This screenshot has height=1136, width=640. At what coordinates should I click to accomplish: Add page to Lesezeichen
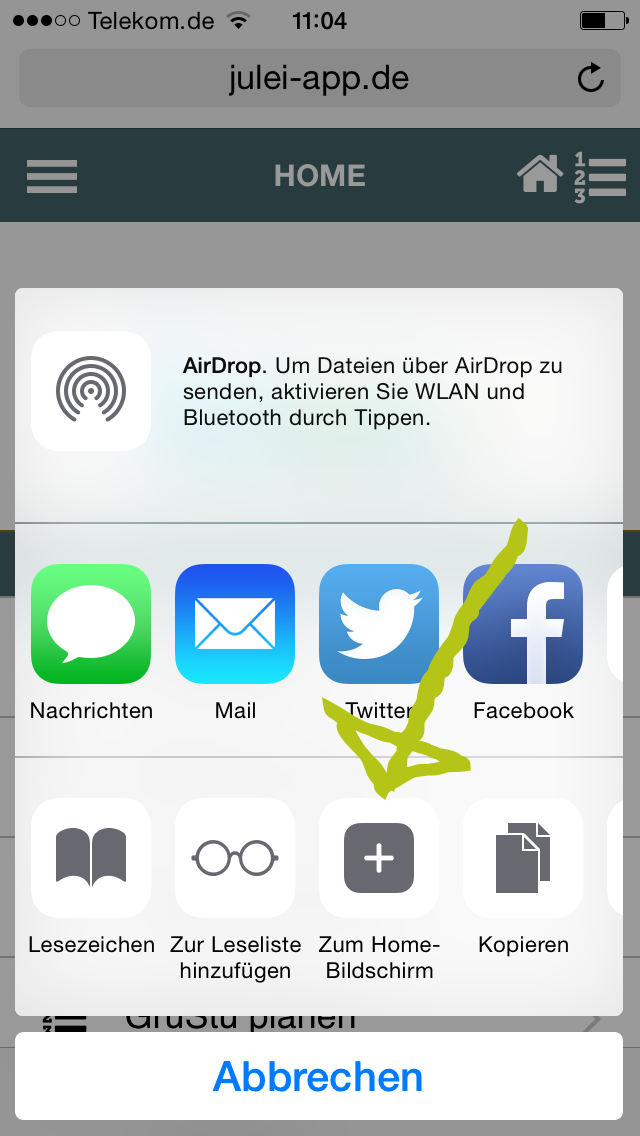click(x=91, y=858)
